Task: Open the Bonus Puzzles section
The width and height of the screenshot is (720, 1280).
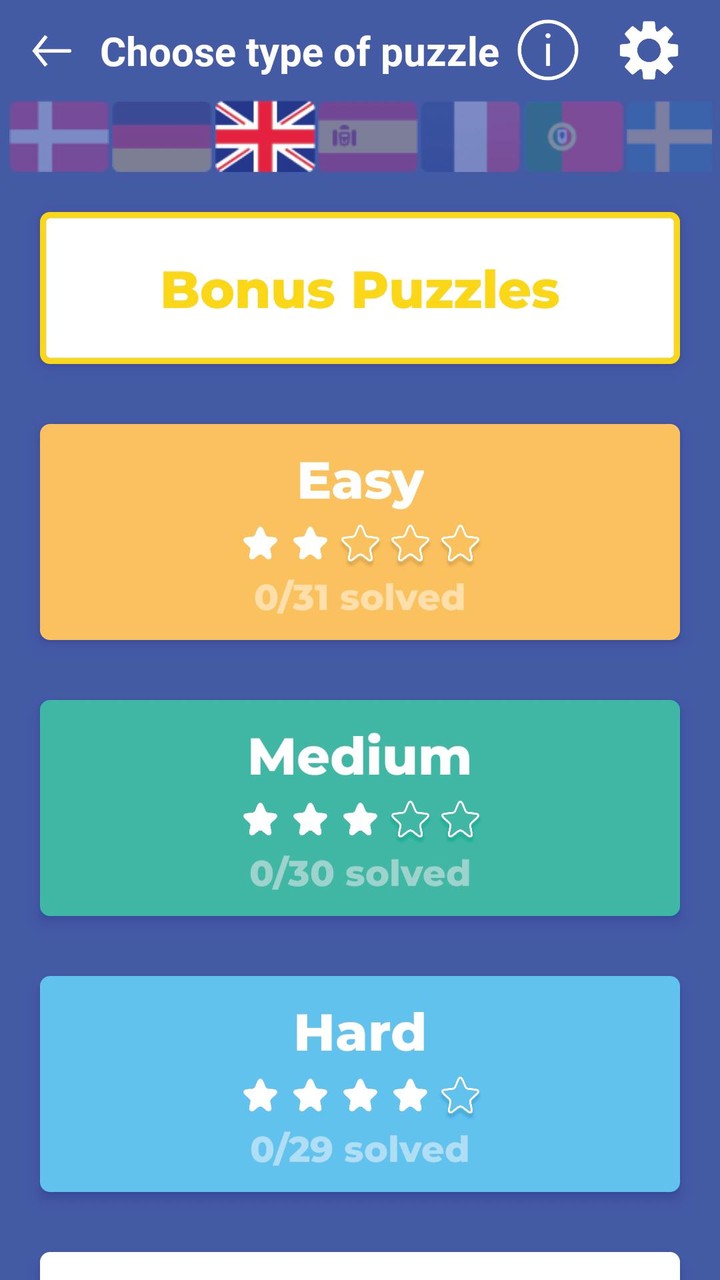Action: [360, 287]
